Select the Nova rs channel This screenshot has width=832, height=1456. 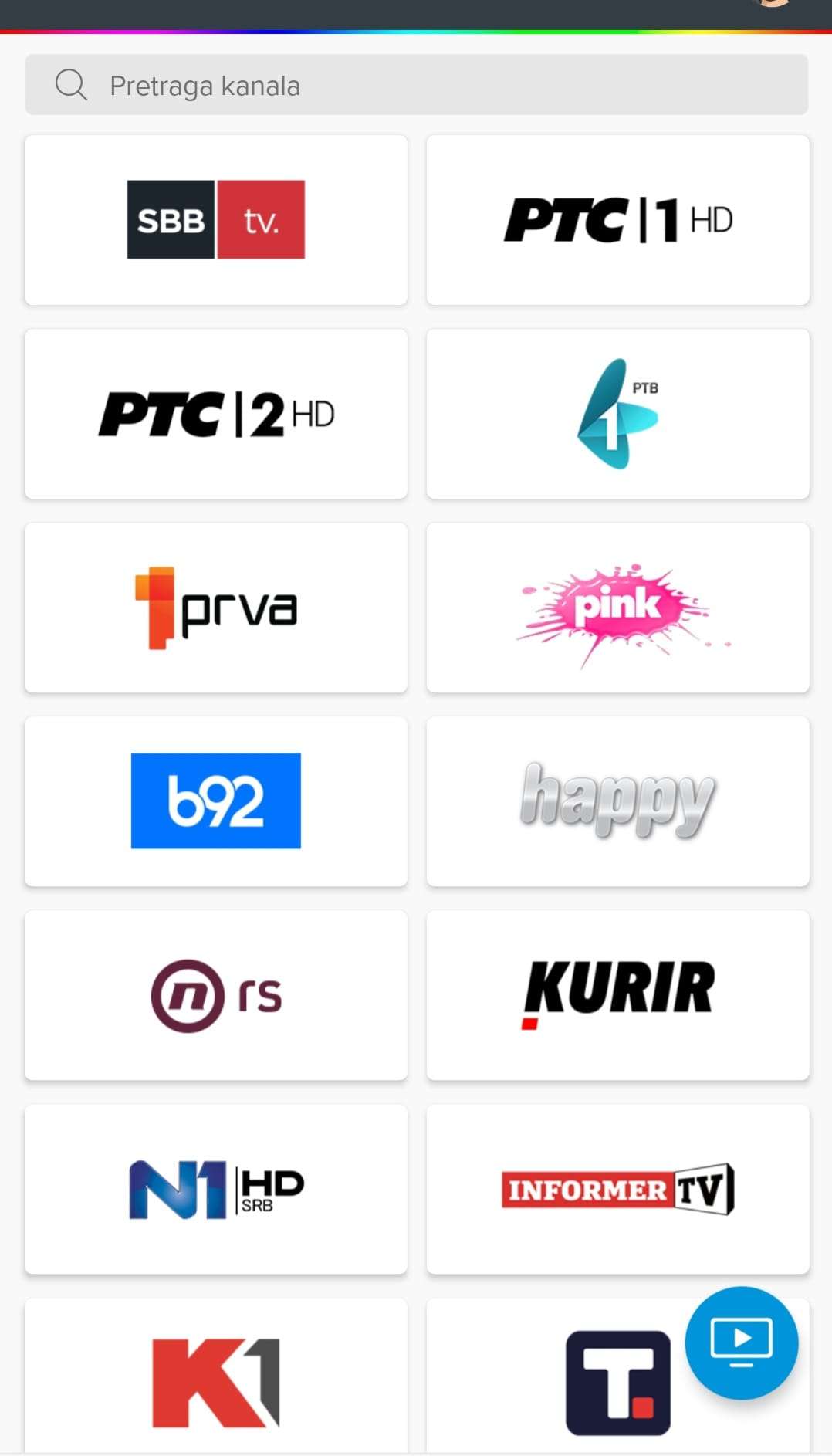coord(216,996)
